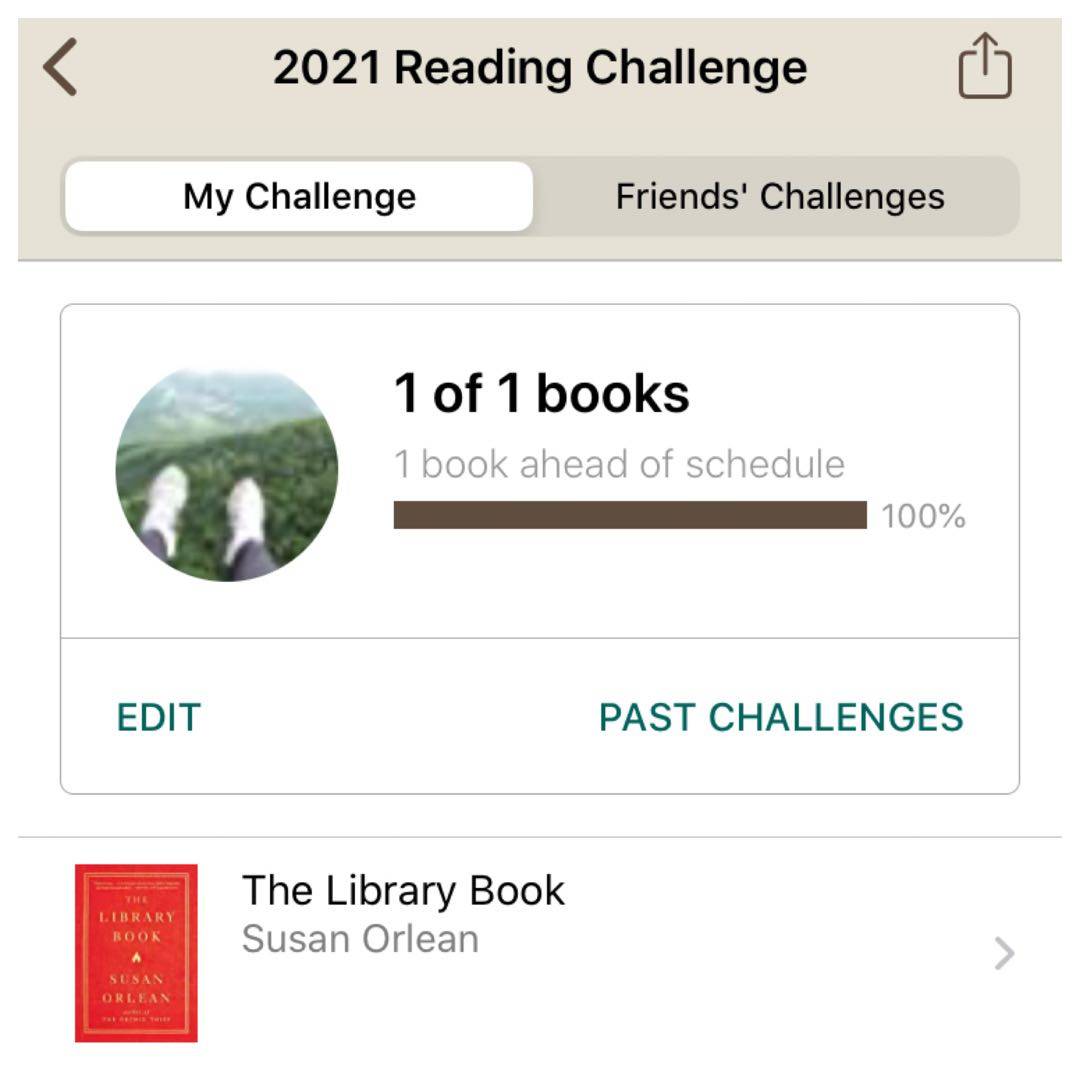View PAST CHALLENGES
The image size is (1080, 1080).
click(781, 717)
